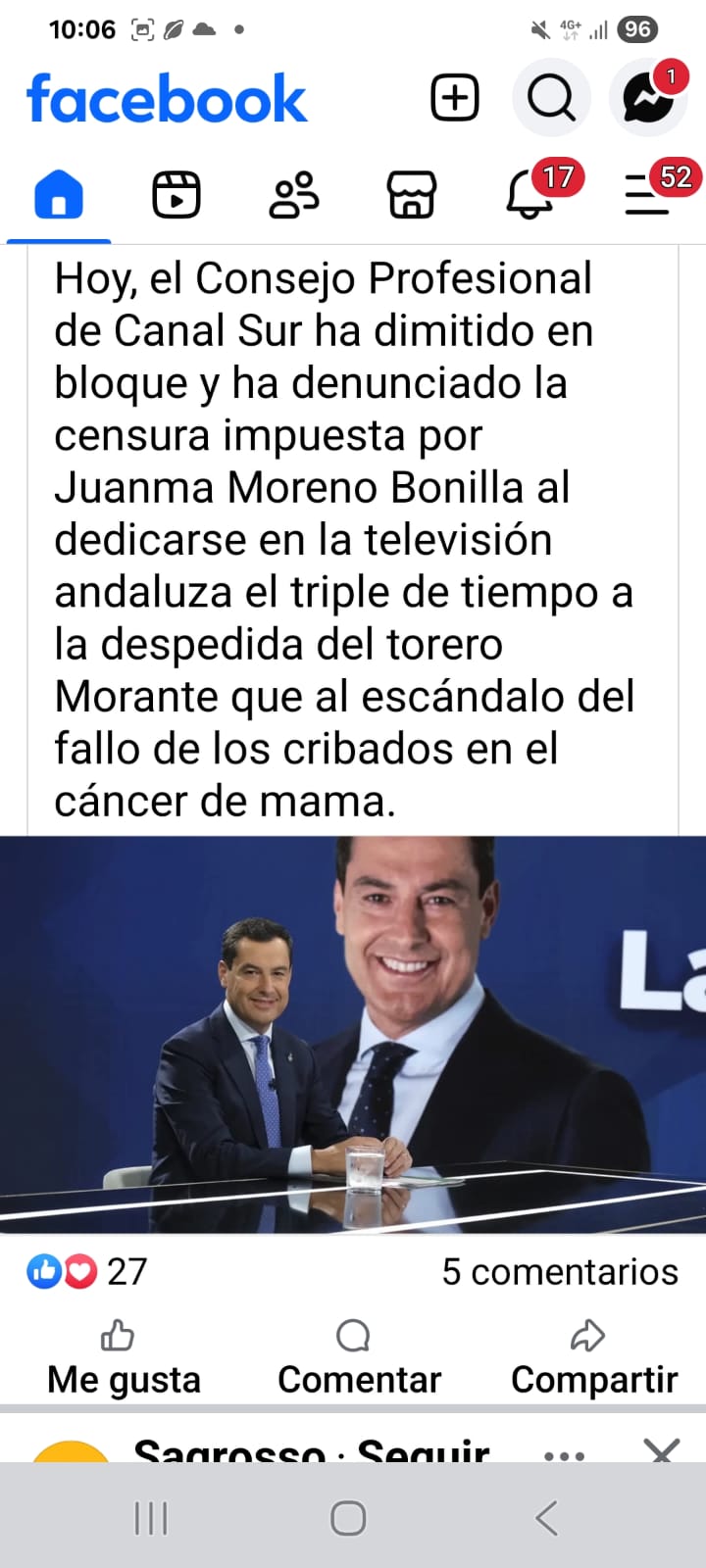Open the main menu tab
The image size is (706, 1568).
tap(647, 193)
